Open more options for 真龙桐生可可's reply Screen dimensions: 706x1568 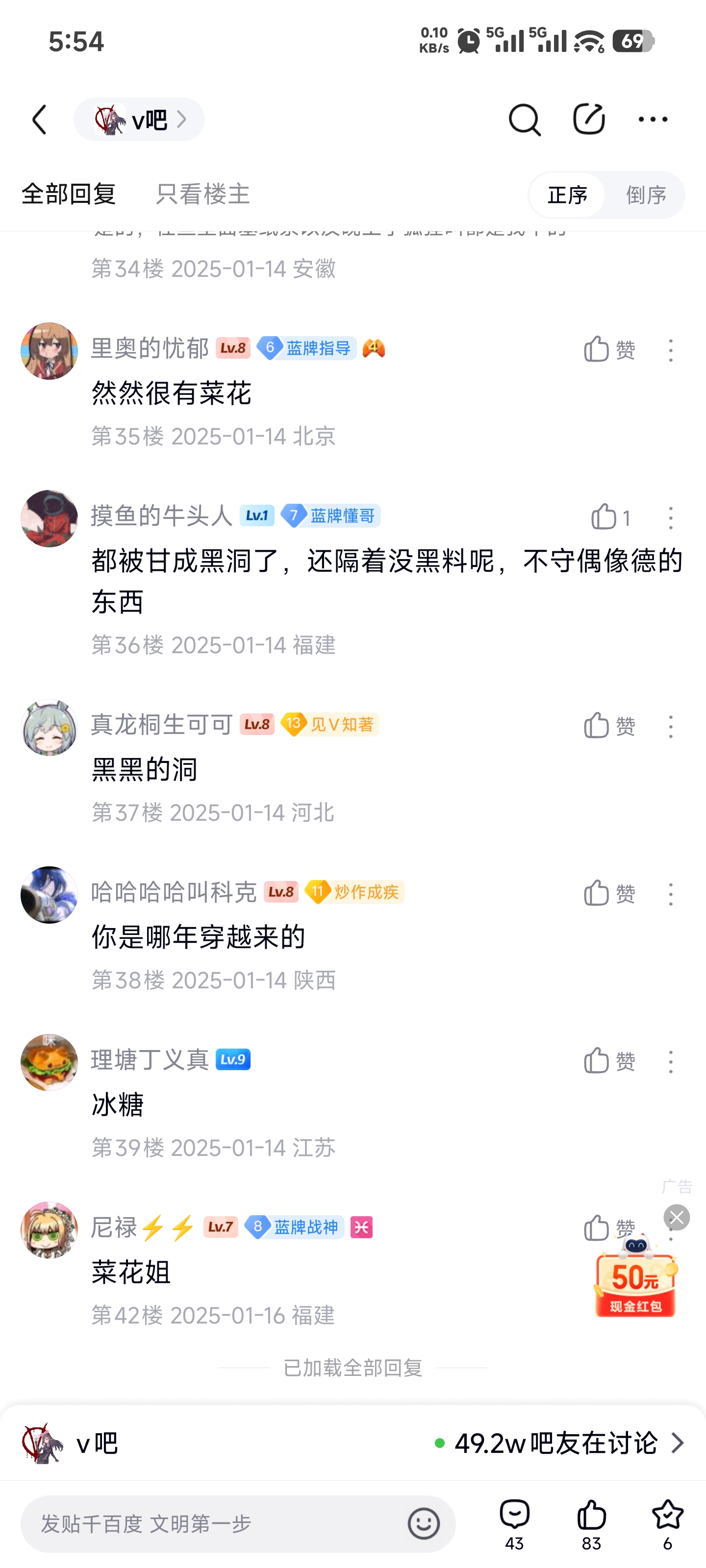tap(671, 727)
